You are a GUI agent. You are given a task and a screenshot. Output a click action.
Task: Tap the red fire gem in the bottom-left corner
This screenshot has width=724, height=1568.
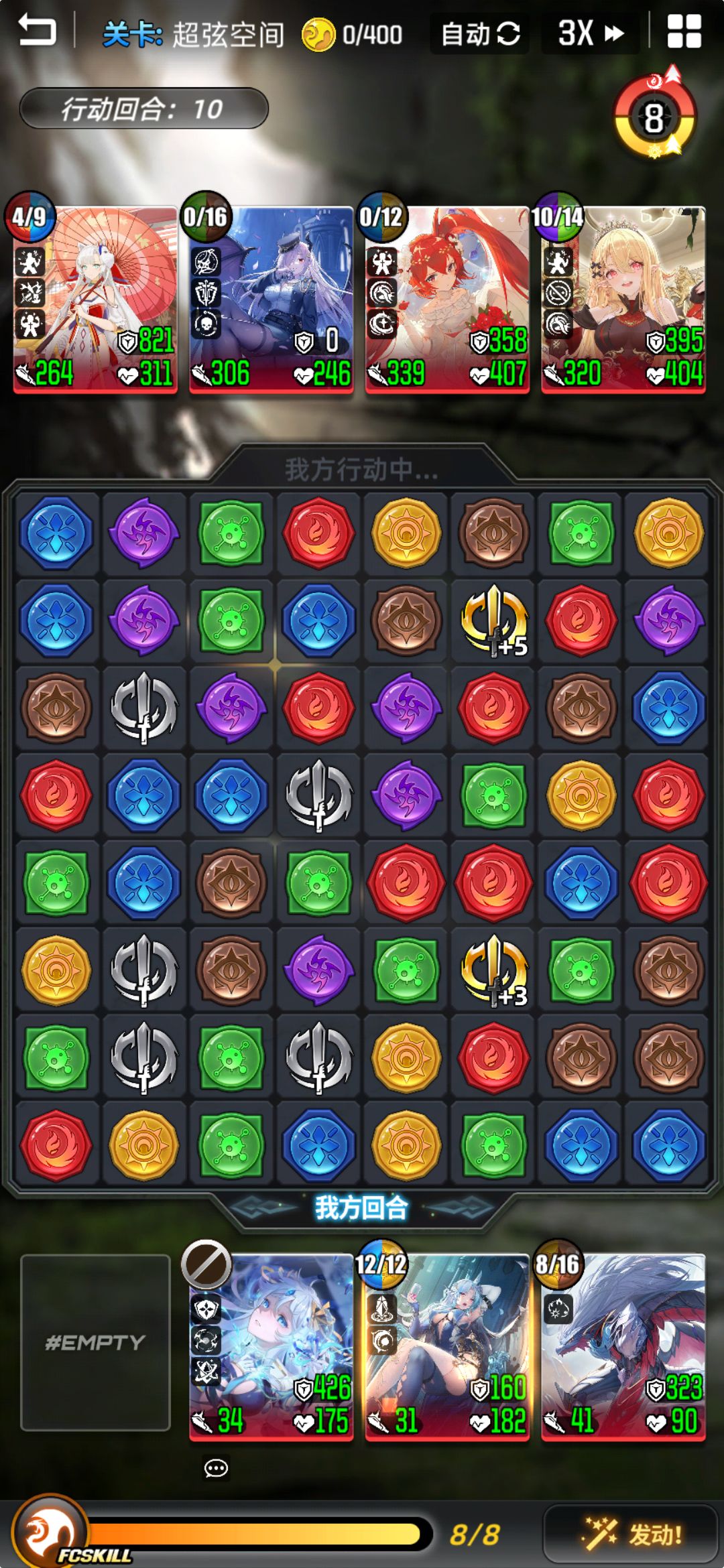[56, 1145]
